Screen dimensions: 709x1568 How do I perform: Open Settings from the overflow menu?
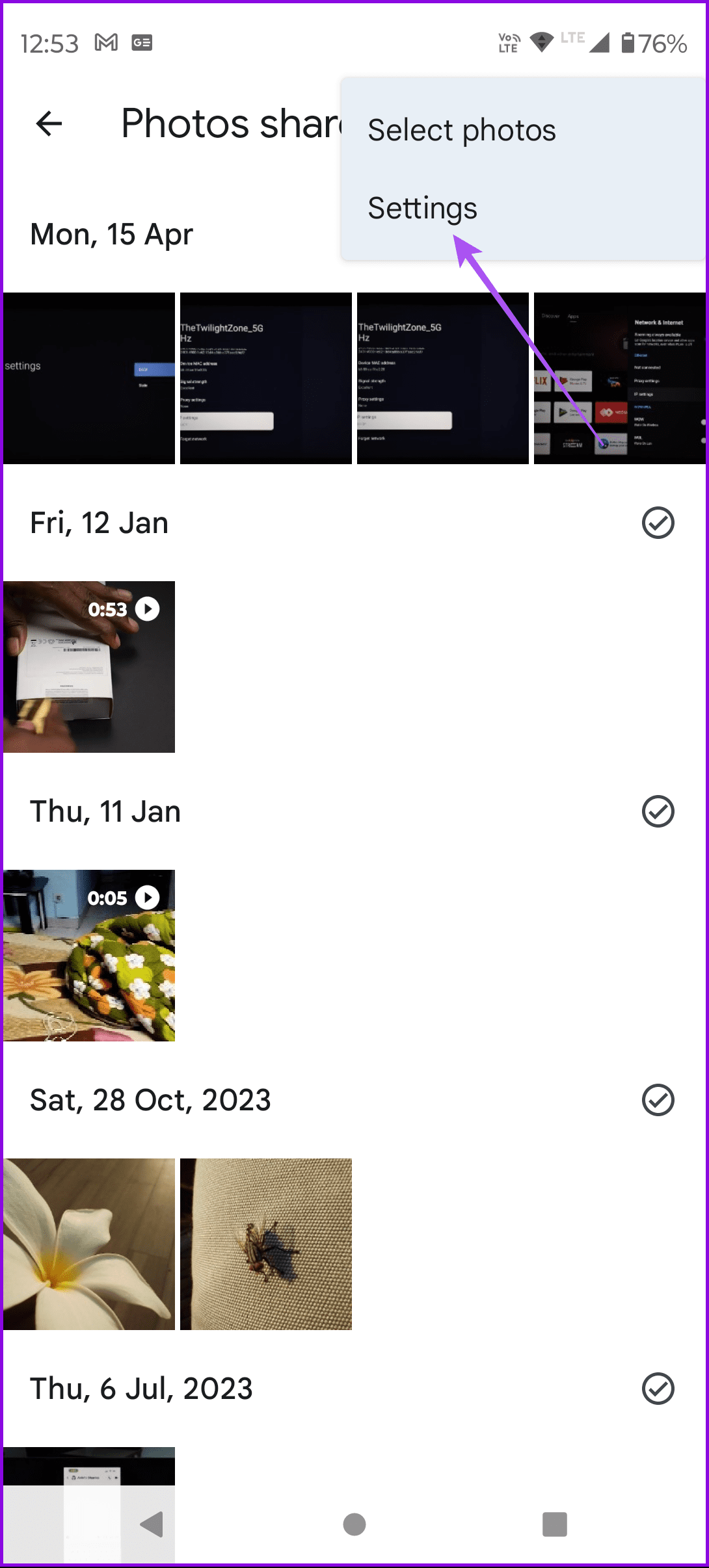point(421,208)
